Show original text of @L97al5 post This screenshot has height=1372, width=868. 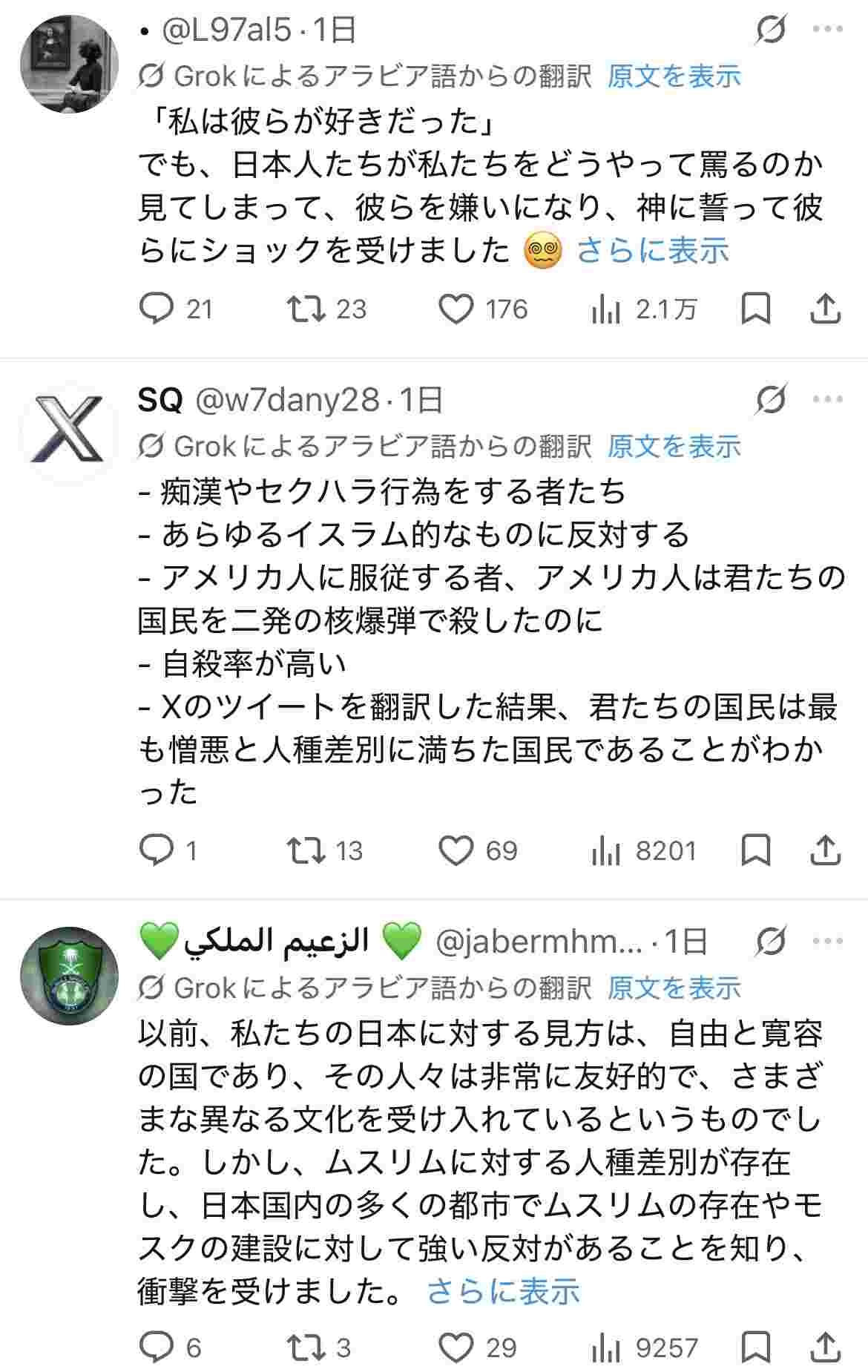click(x=674, y=76)
